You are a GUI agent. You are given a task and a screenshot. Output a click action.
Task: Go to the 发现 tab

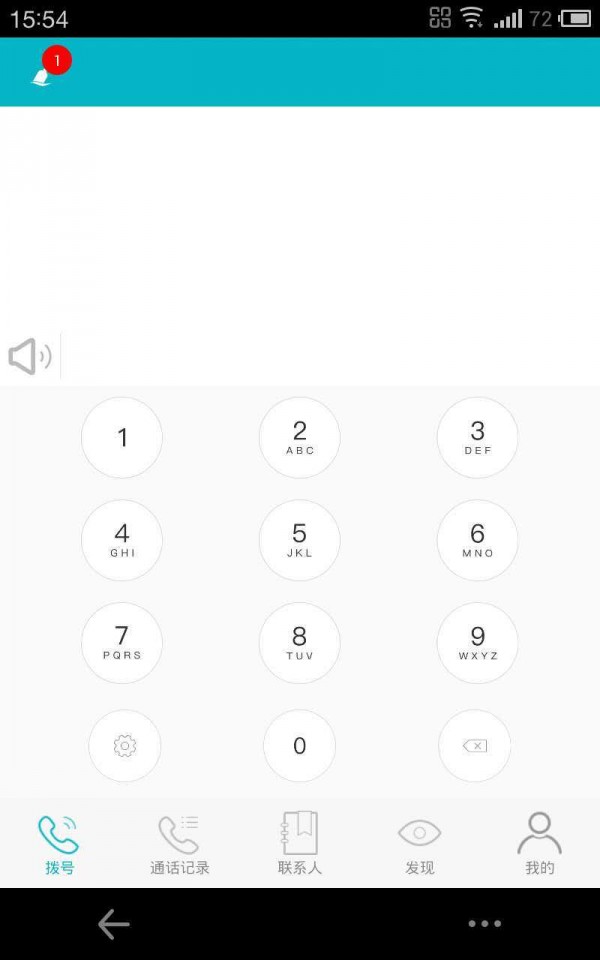(x=419, y=844)
